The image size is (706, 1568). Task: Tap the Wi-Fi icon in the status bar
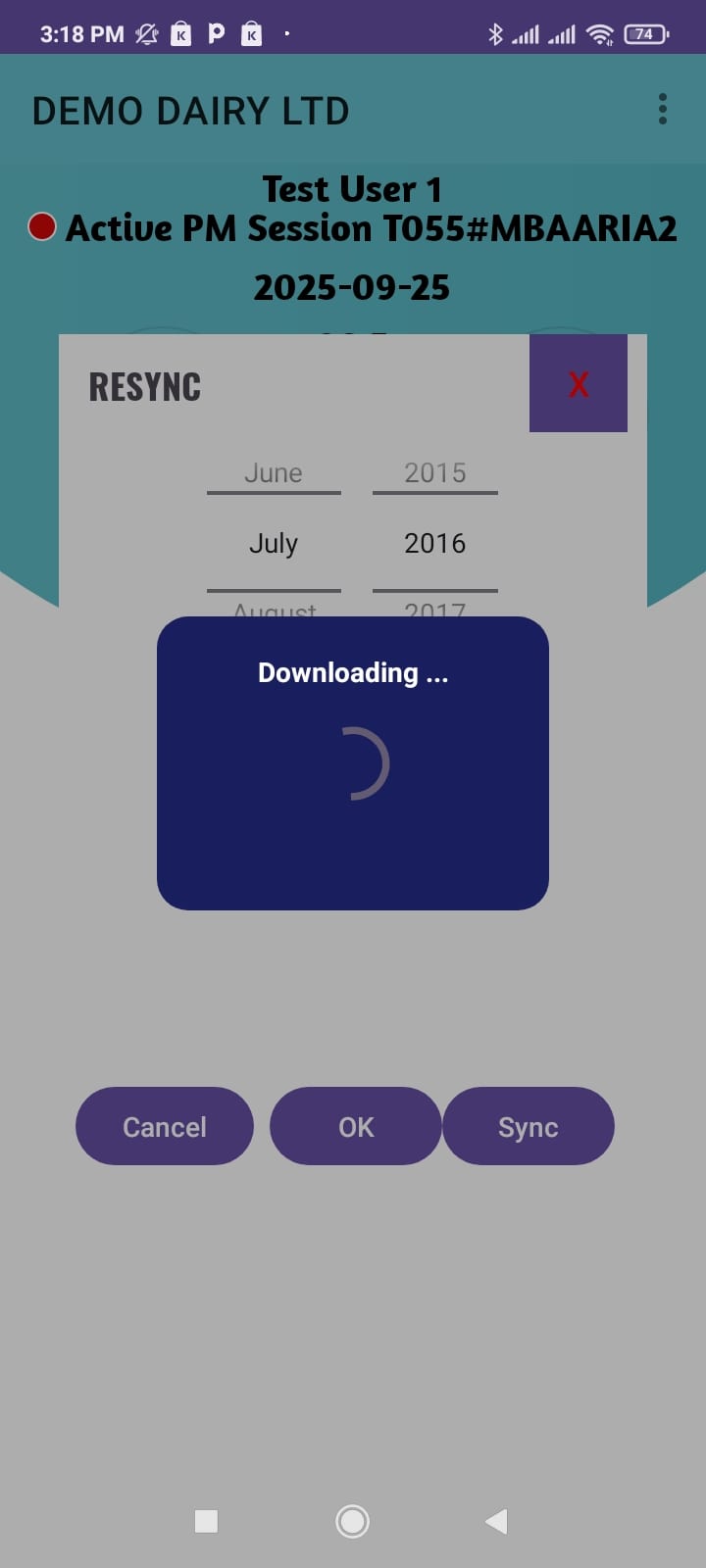pos(600,32)
